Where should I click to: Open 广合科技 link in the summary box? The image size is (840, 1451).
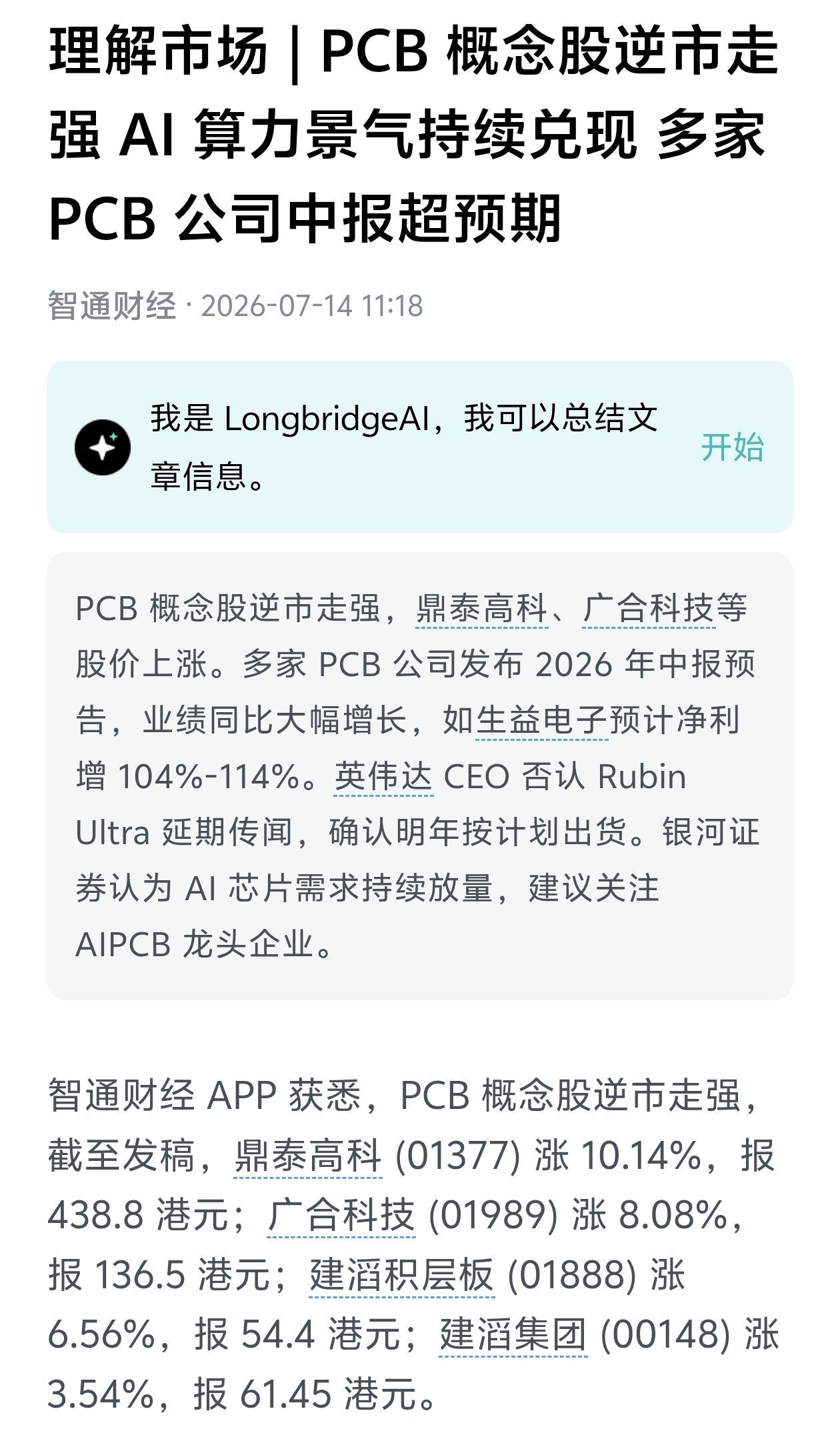649,609
